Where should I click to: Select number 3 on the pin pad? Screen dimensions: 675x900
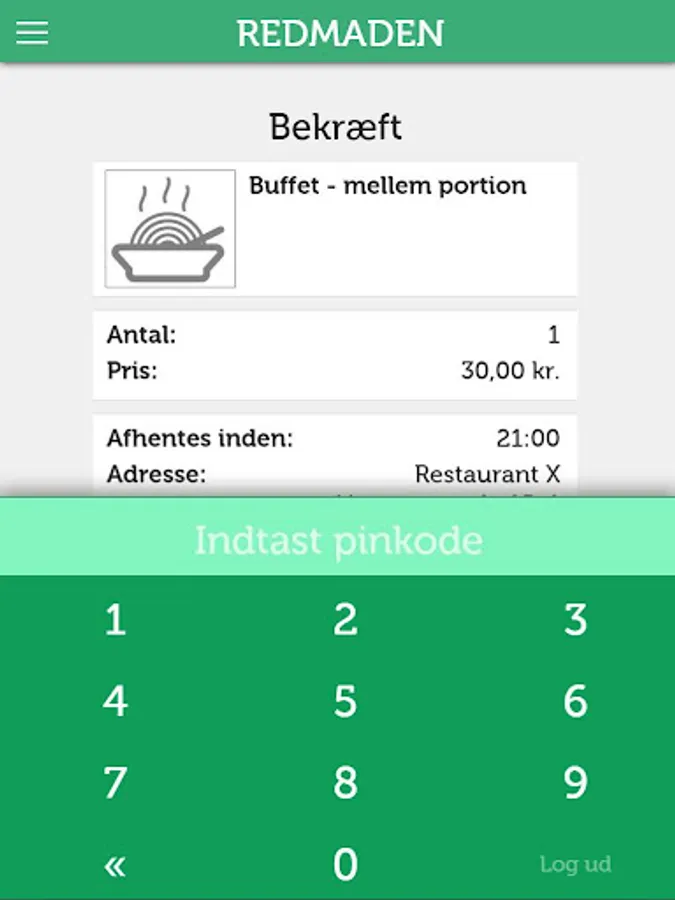(x=575, y=620)
